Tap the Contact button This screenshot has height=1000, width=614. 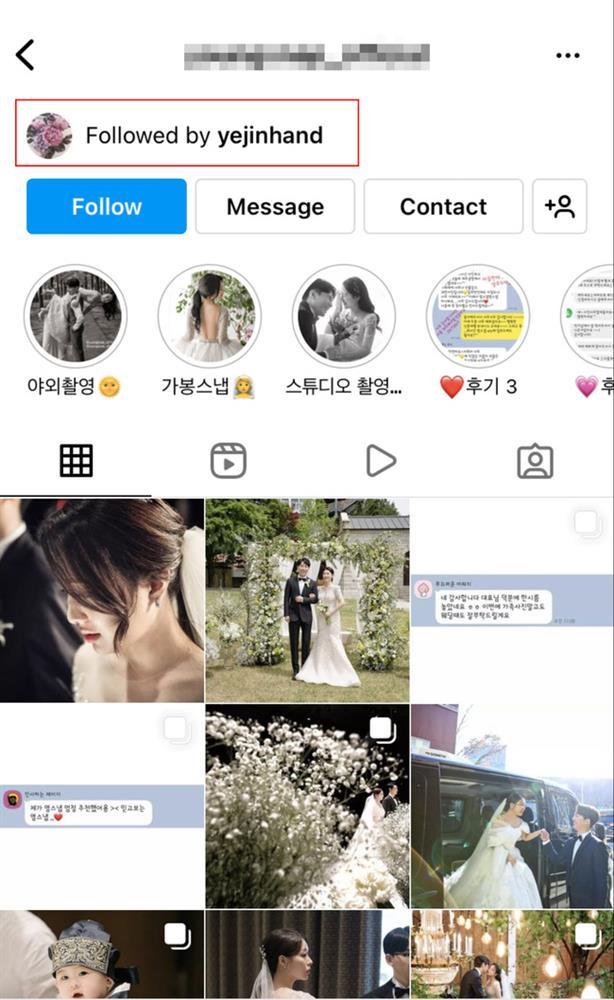(443, 206)
